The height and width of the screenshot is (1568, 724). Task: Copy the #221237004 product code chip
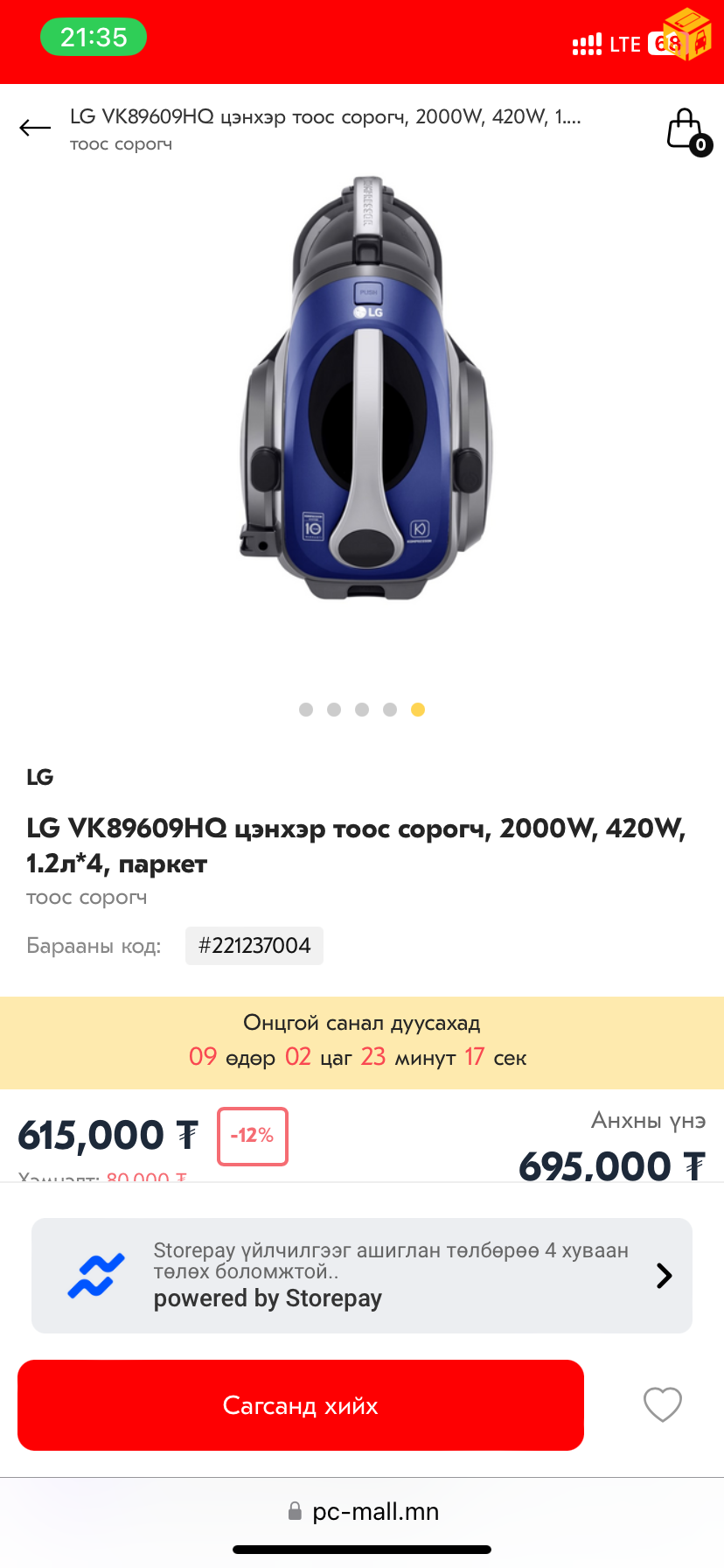254,945
